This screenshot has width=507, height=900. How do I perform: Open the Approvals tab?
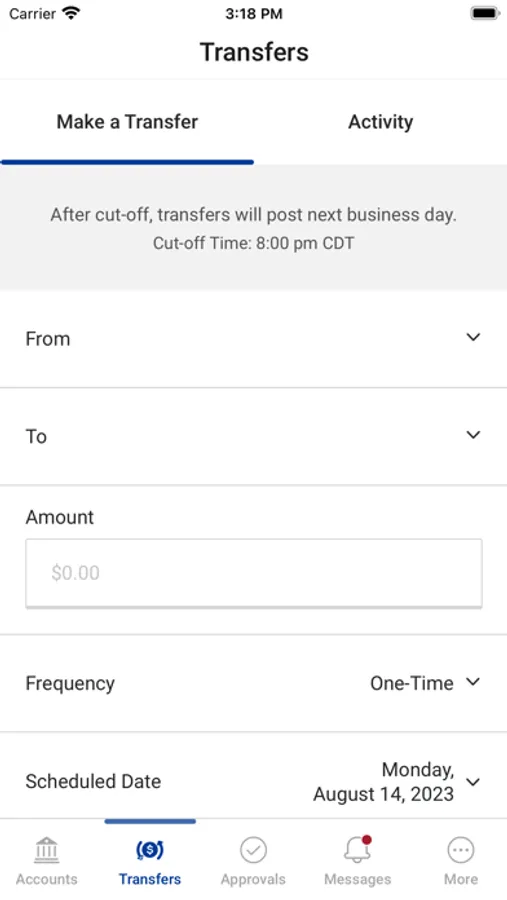coord(253,861)
